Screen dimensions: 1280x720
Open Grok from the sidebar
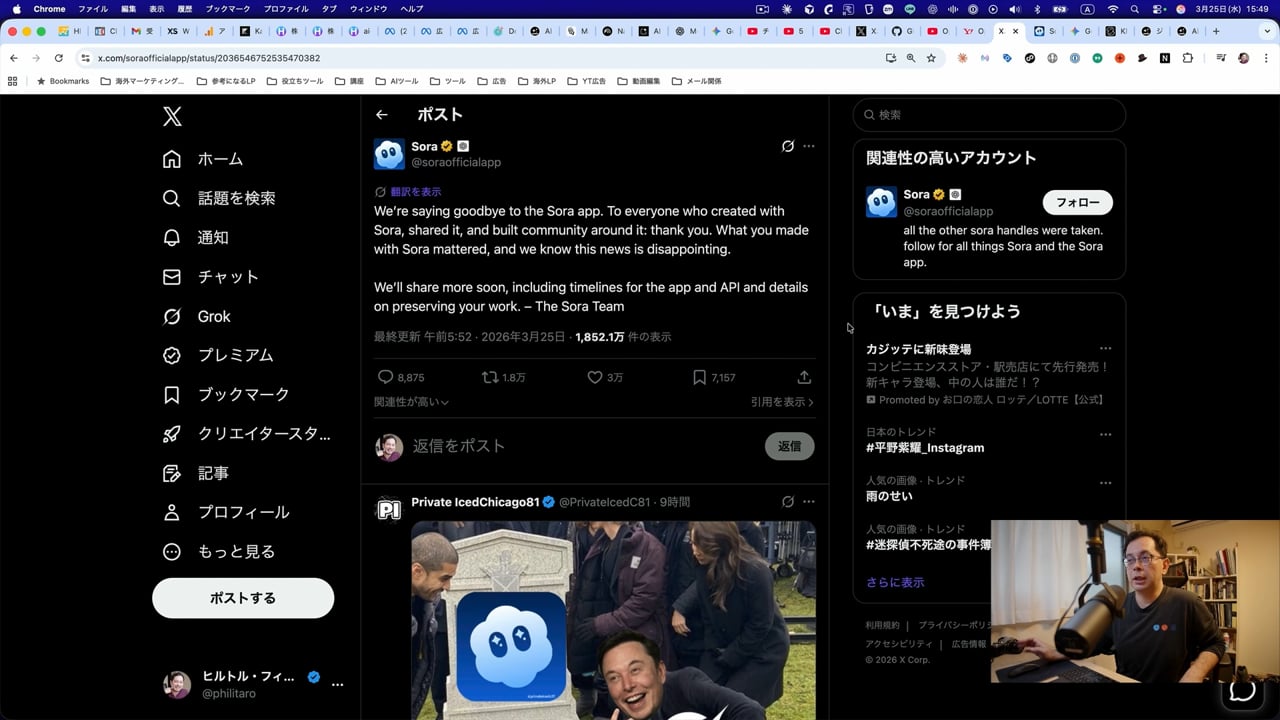197,316
